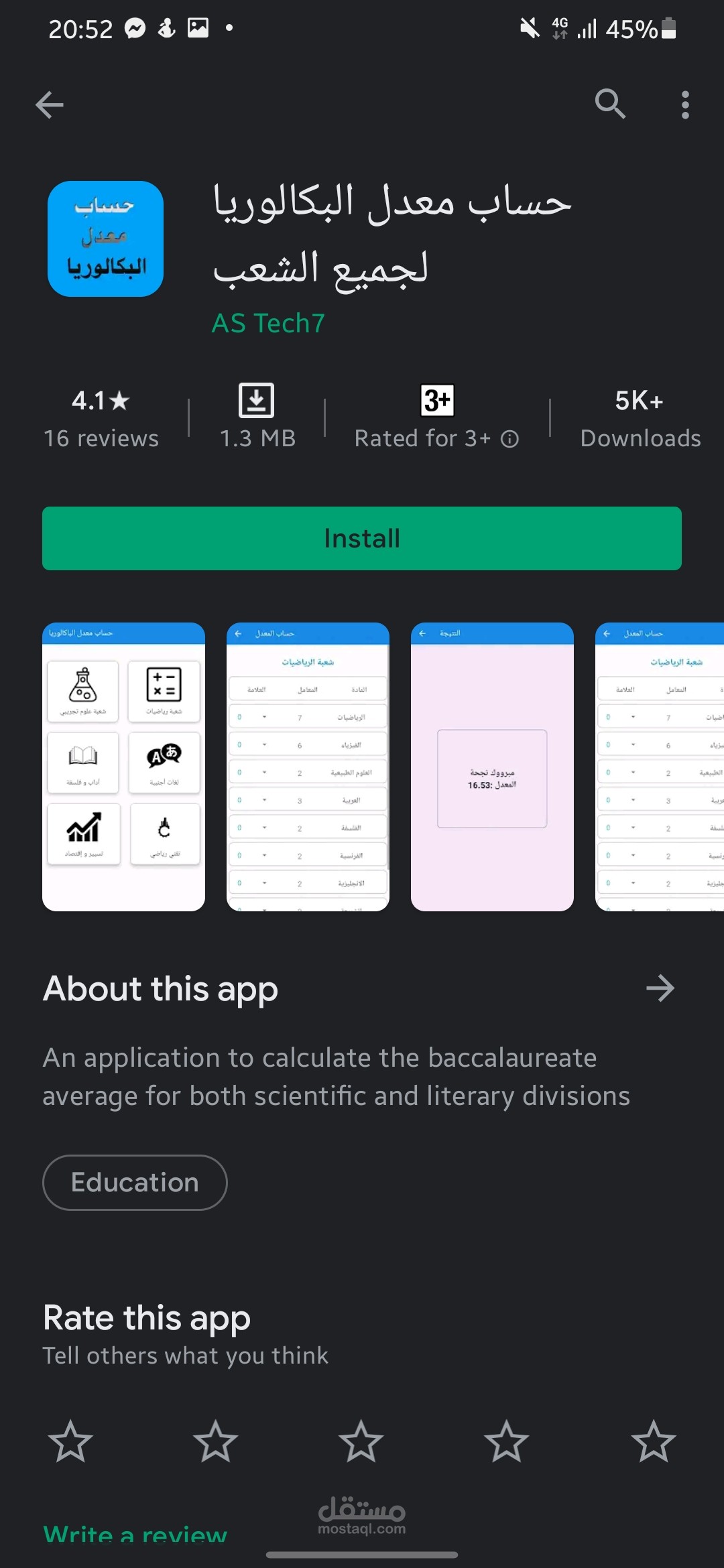
Task: Open developer AS Tech7 page
Action: click(268, 323)
